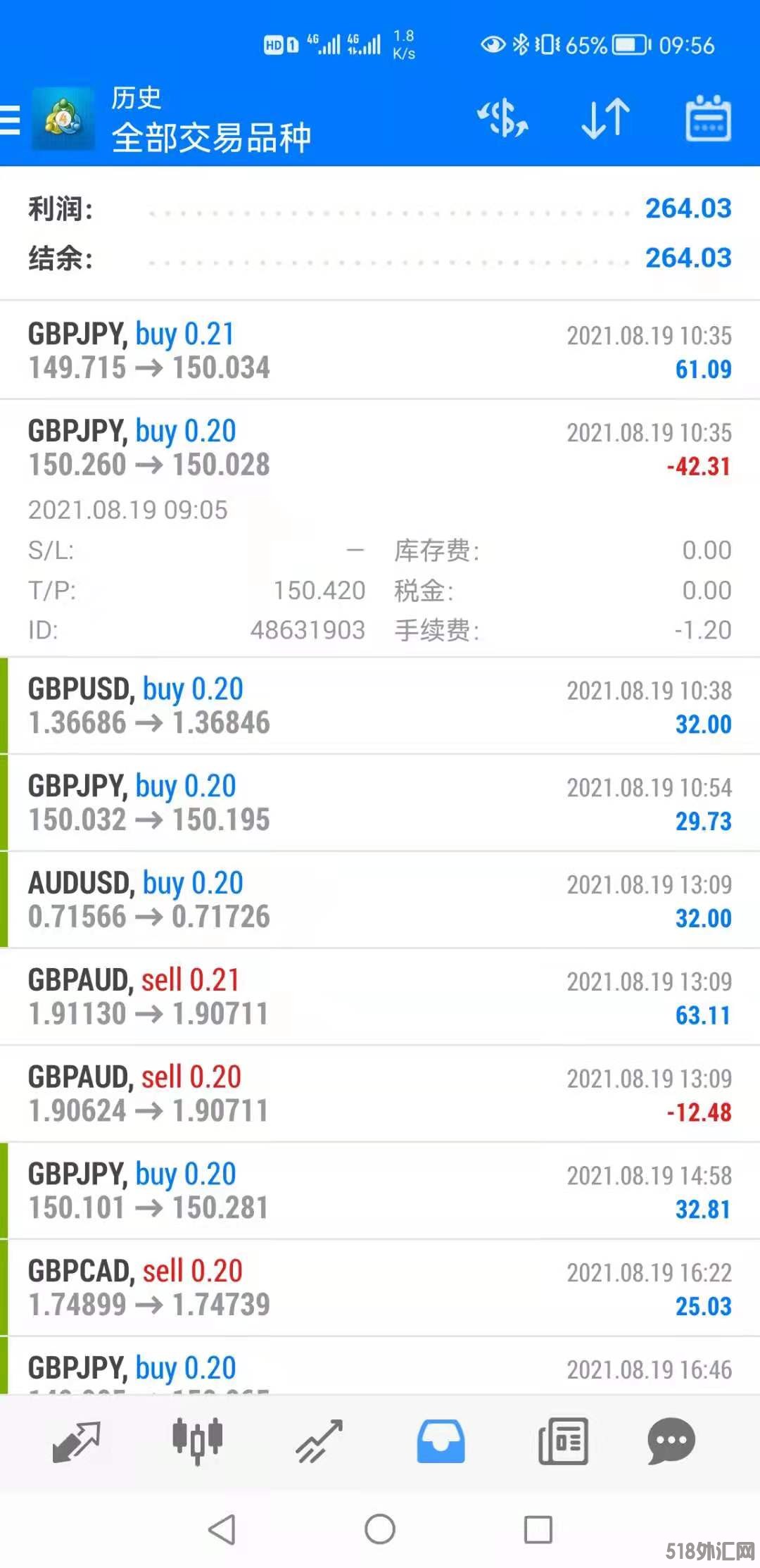Show details of GBPAUD sell 0.21 trade
This screenshot has width=760, height=1568.
380,997
